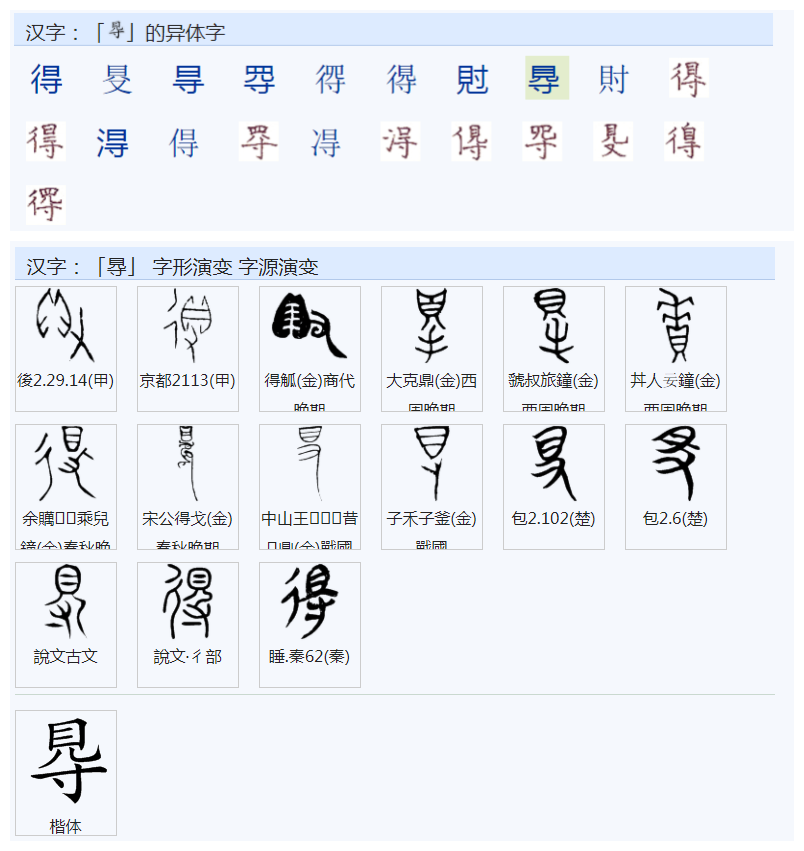The height and width of the screenshot is (851, 804).
Task: View the 京都2113(甲) glyph tile
Action: tap(188, 349)
